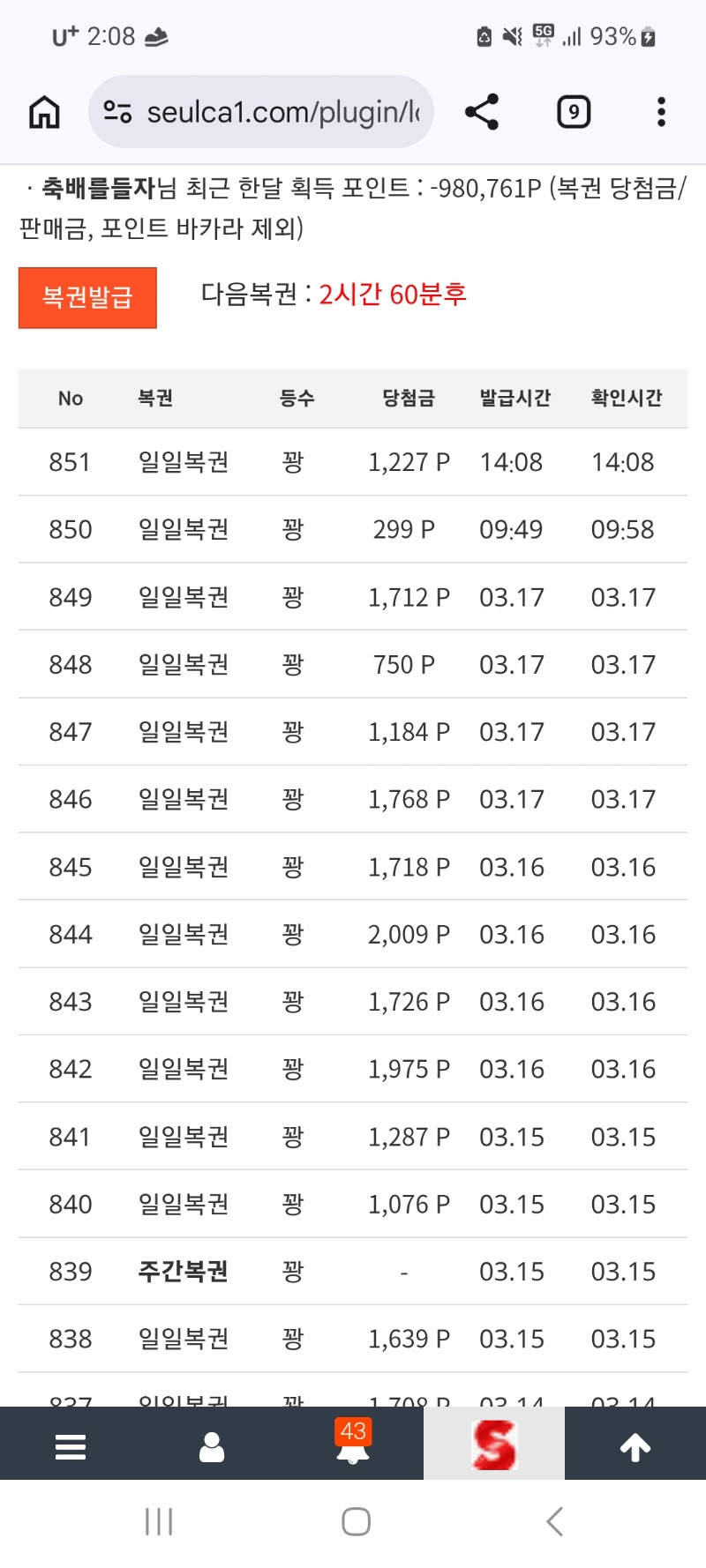
Task: Open the user profile icon
Action: click(x=212, y=1446)
